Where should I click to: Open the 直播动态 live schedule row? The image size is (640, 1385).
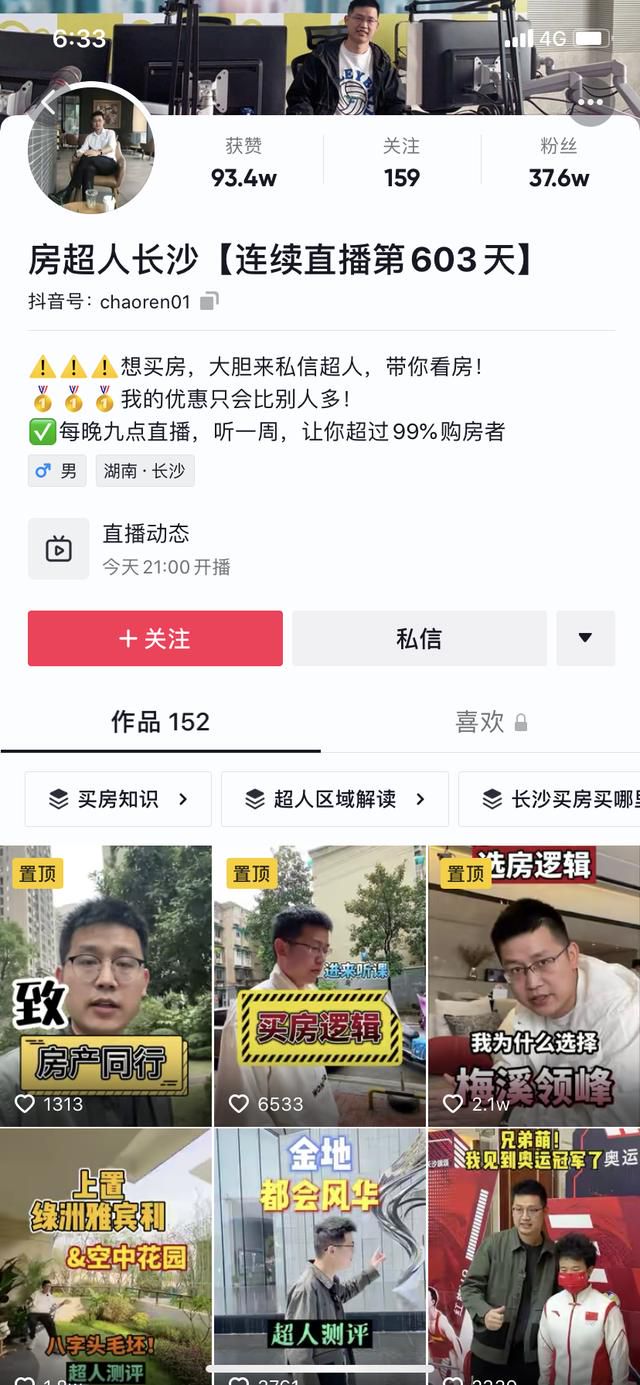coord(320,549)
